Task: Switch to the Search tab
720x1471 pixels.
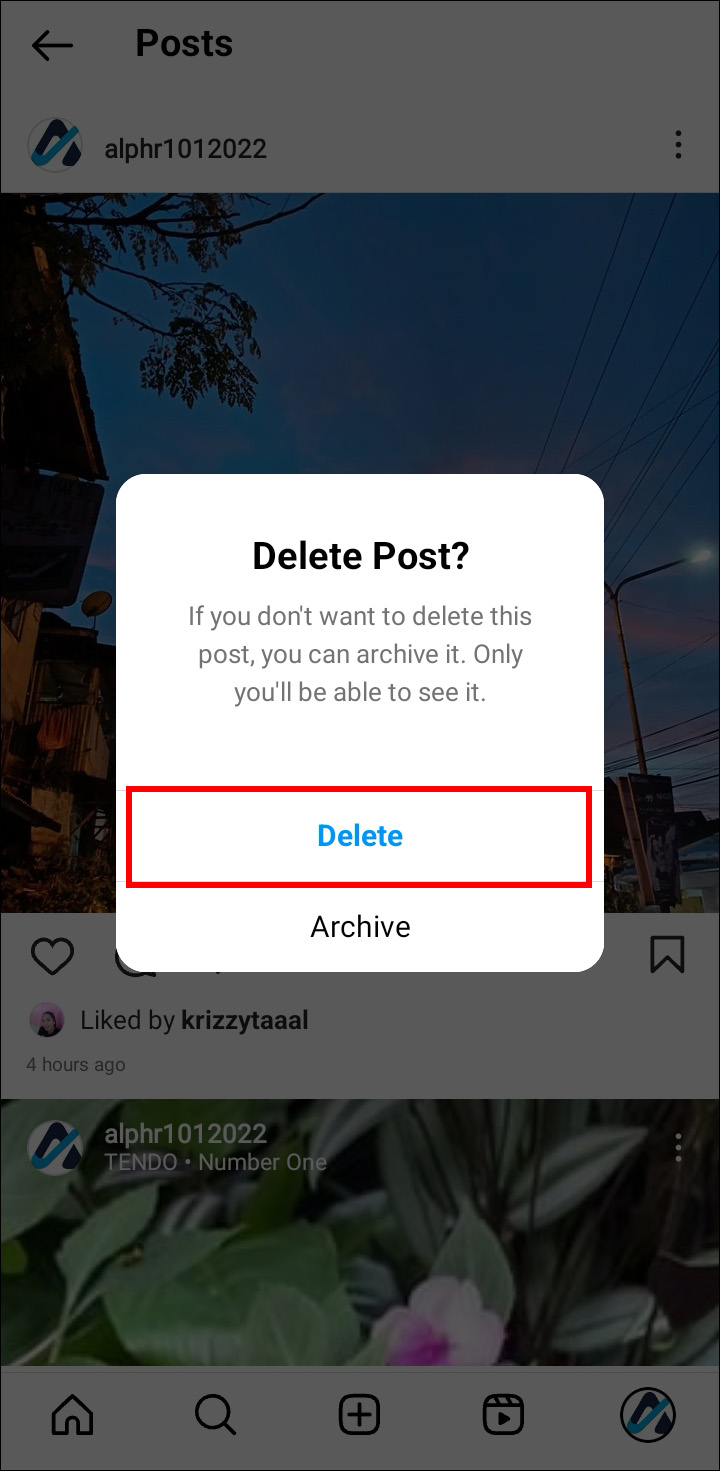Action: 215,1415
